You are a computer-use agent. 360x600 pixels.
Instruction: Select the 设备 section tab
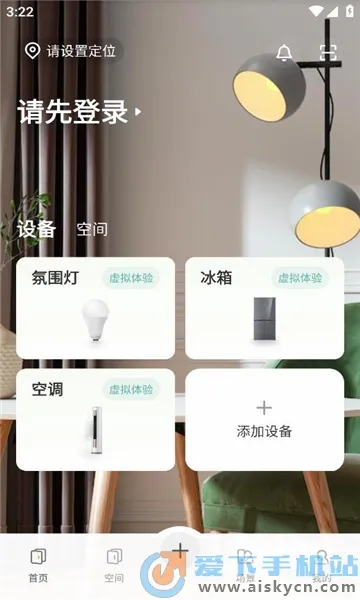coord(36,229)
